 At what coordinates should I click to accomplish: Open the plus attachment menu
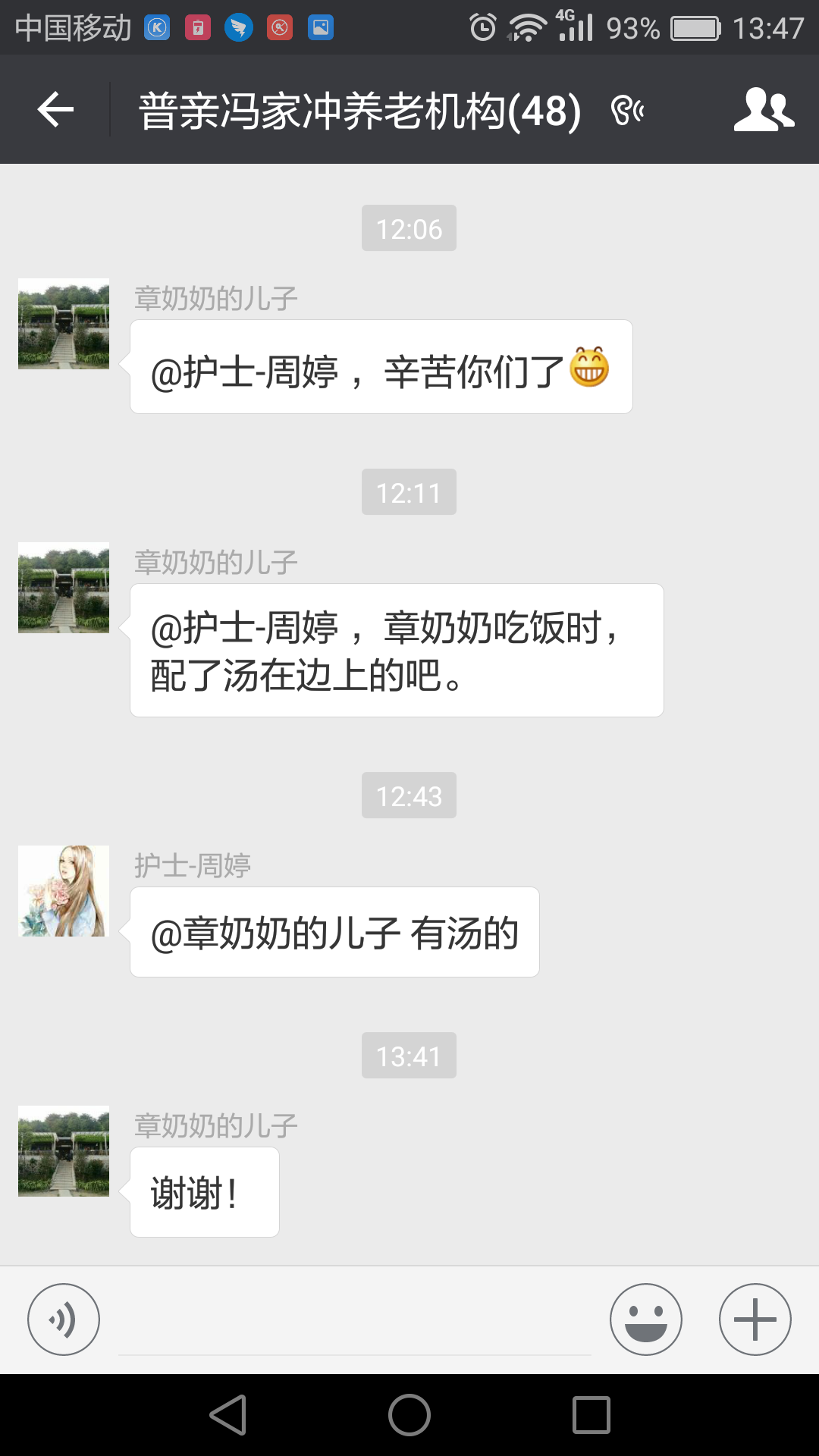[755, 1319]
